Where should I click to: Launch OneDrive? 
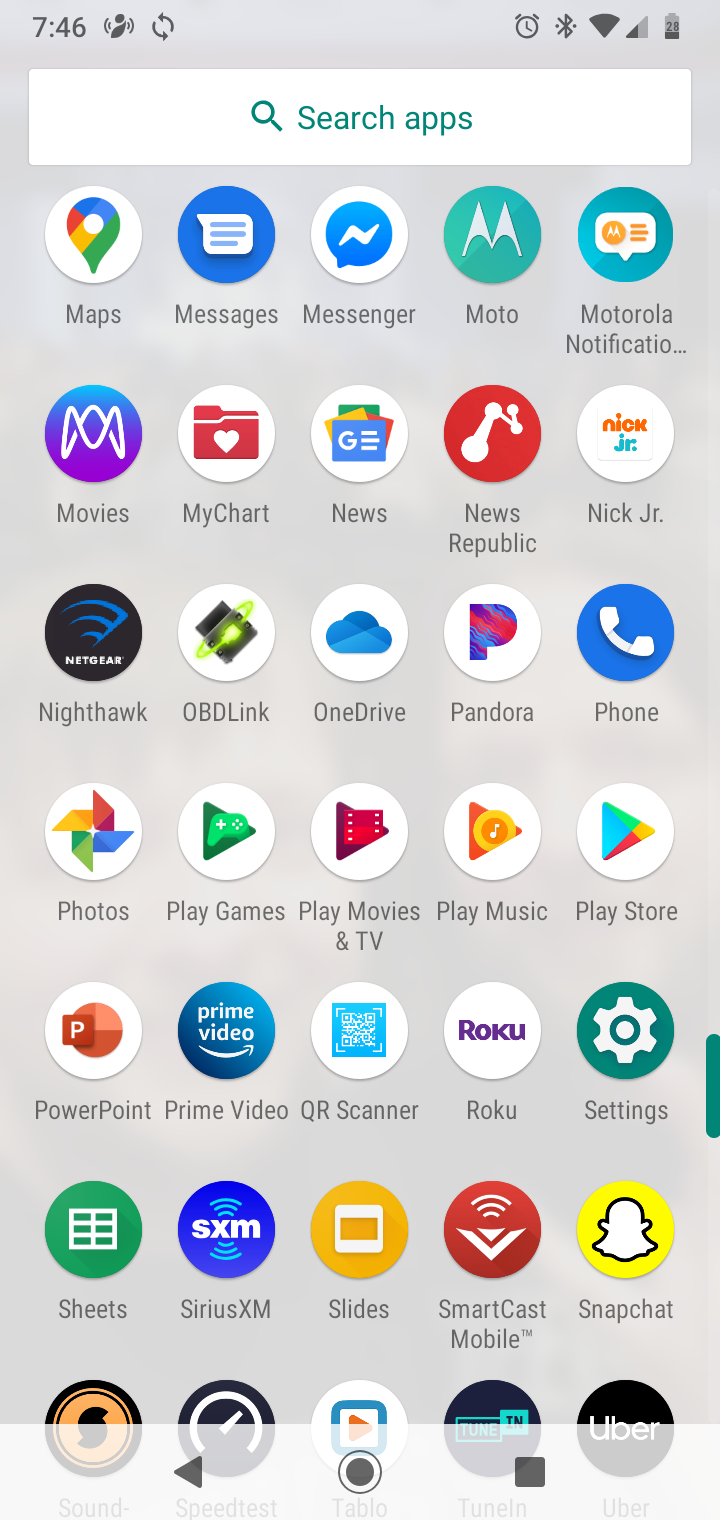359,633
